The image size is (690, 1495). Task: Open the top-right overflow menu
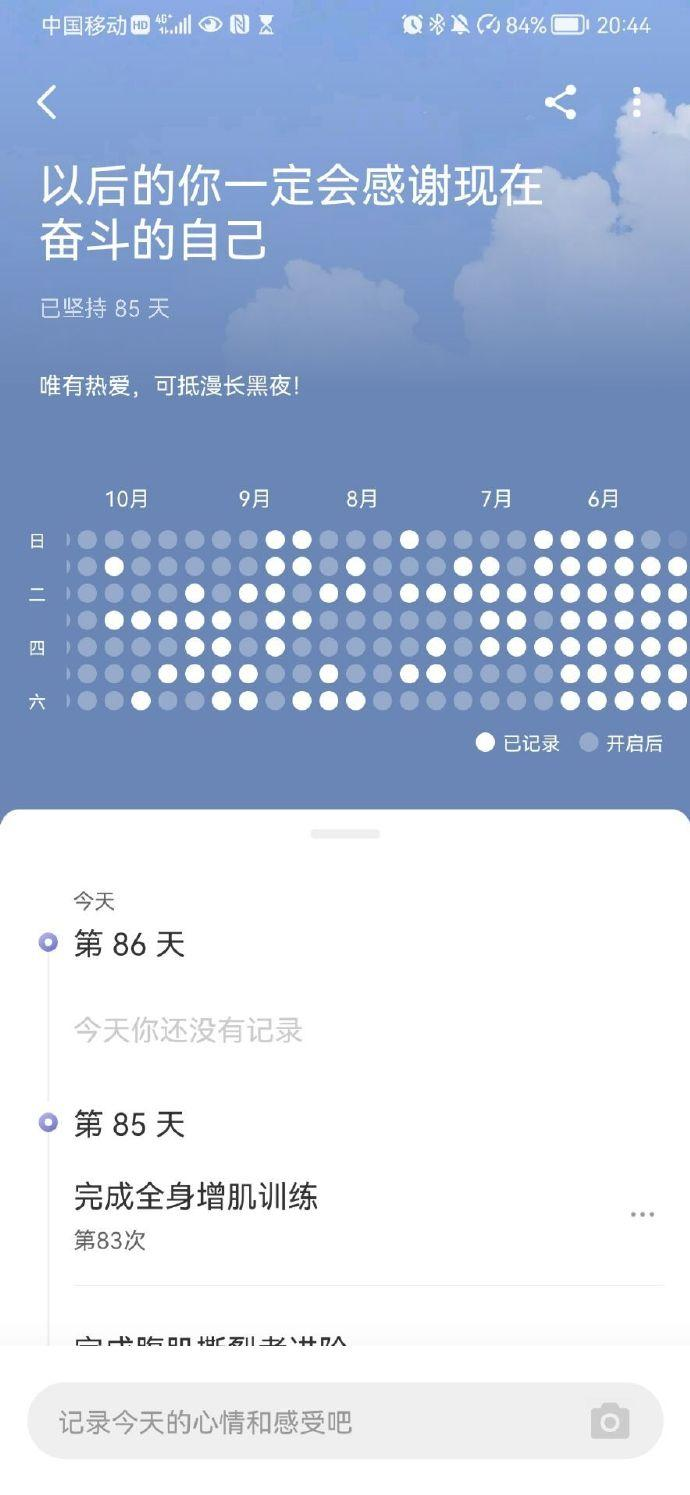pyautogui.click(x=637, y=102)
